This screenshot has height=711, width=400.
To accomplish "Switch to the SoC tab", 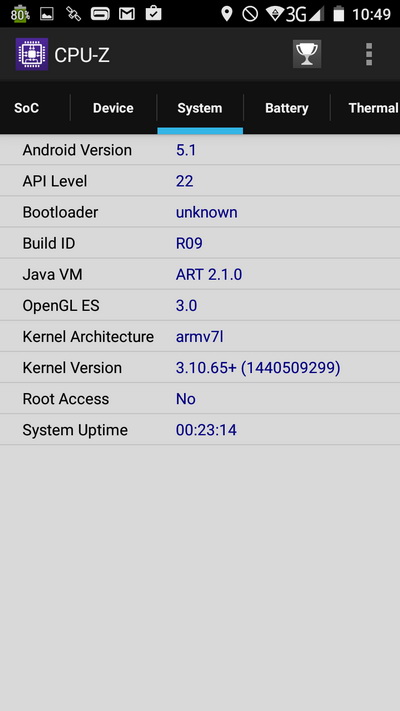I will (x=27, y=108).
